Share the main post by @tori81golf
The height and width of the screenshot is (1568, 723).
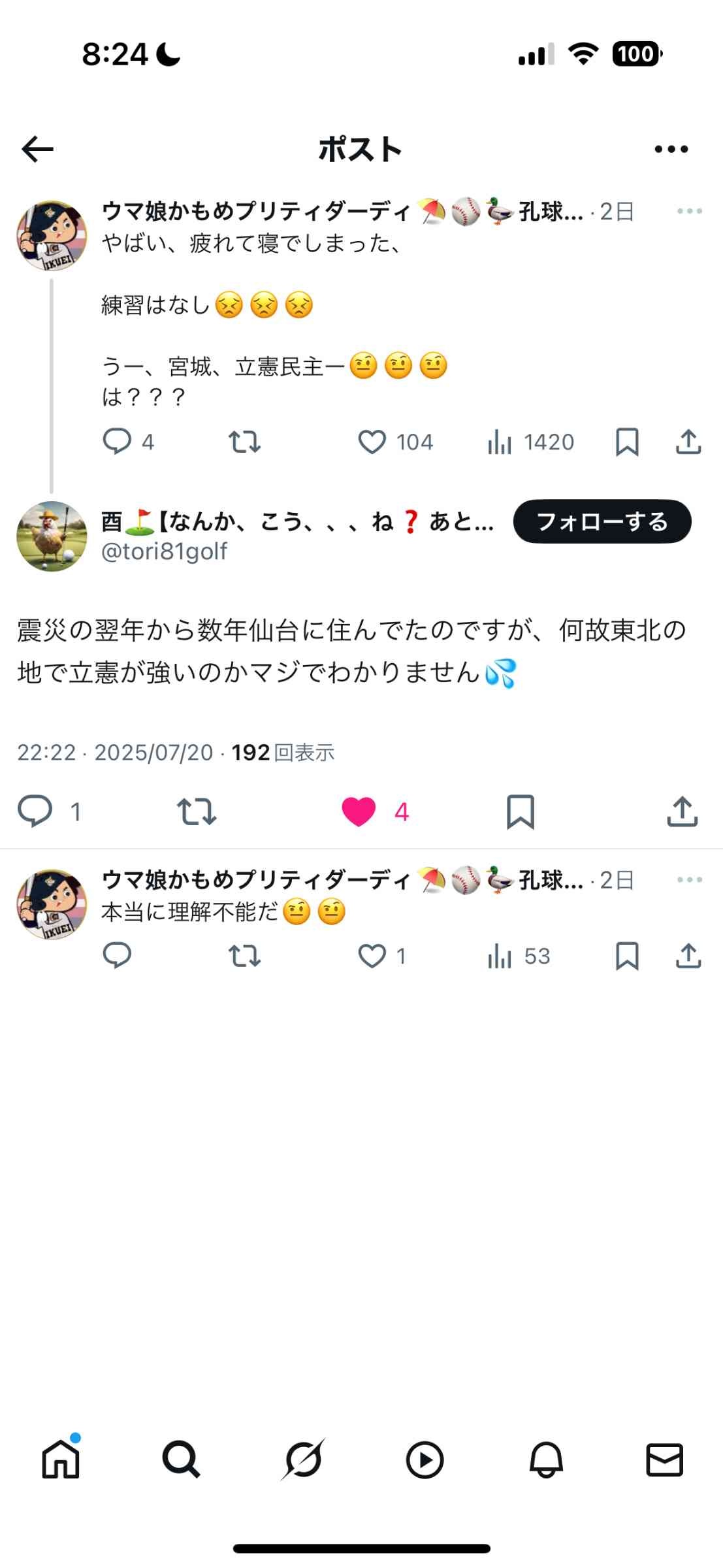[x=682, y=811]
